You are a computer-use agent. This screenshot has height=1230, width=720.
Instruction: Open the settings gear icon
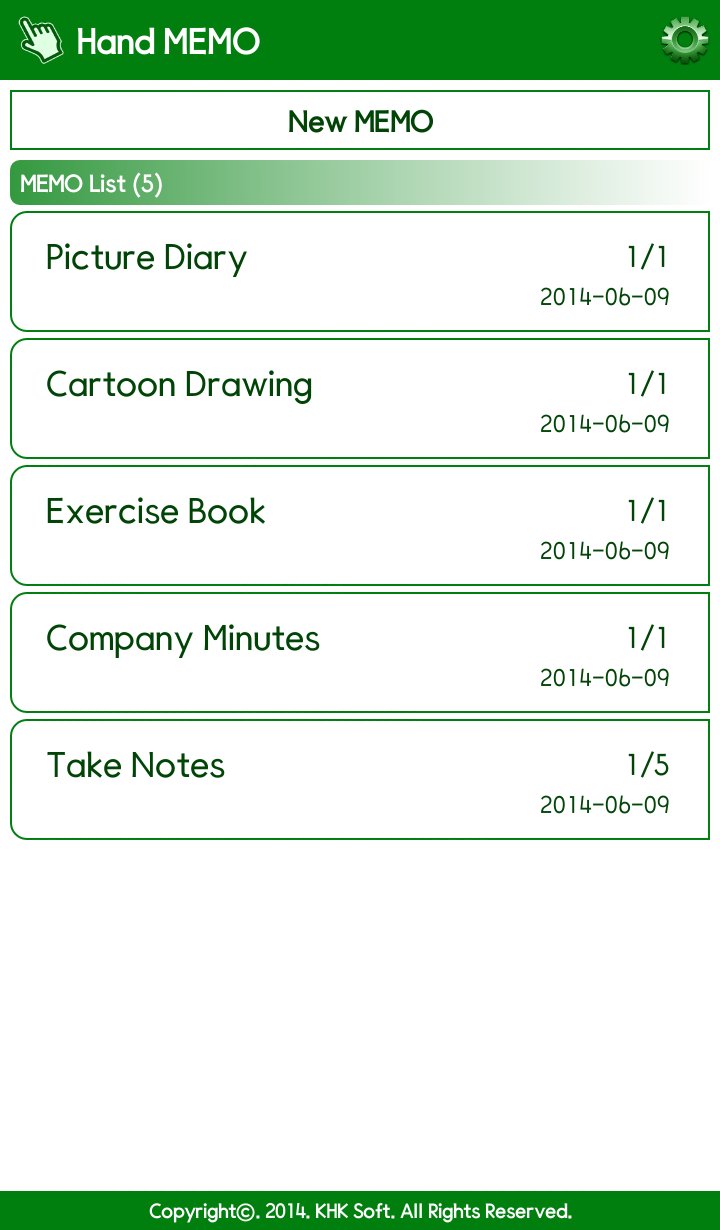click(x=685, y=40)
